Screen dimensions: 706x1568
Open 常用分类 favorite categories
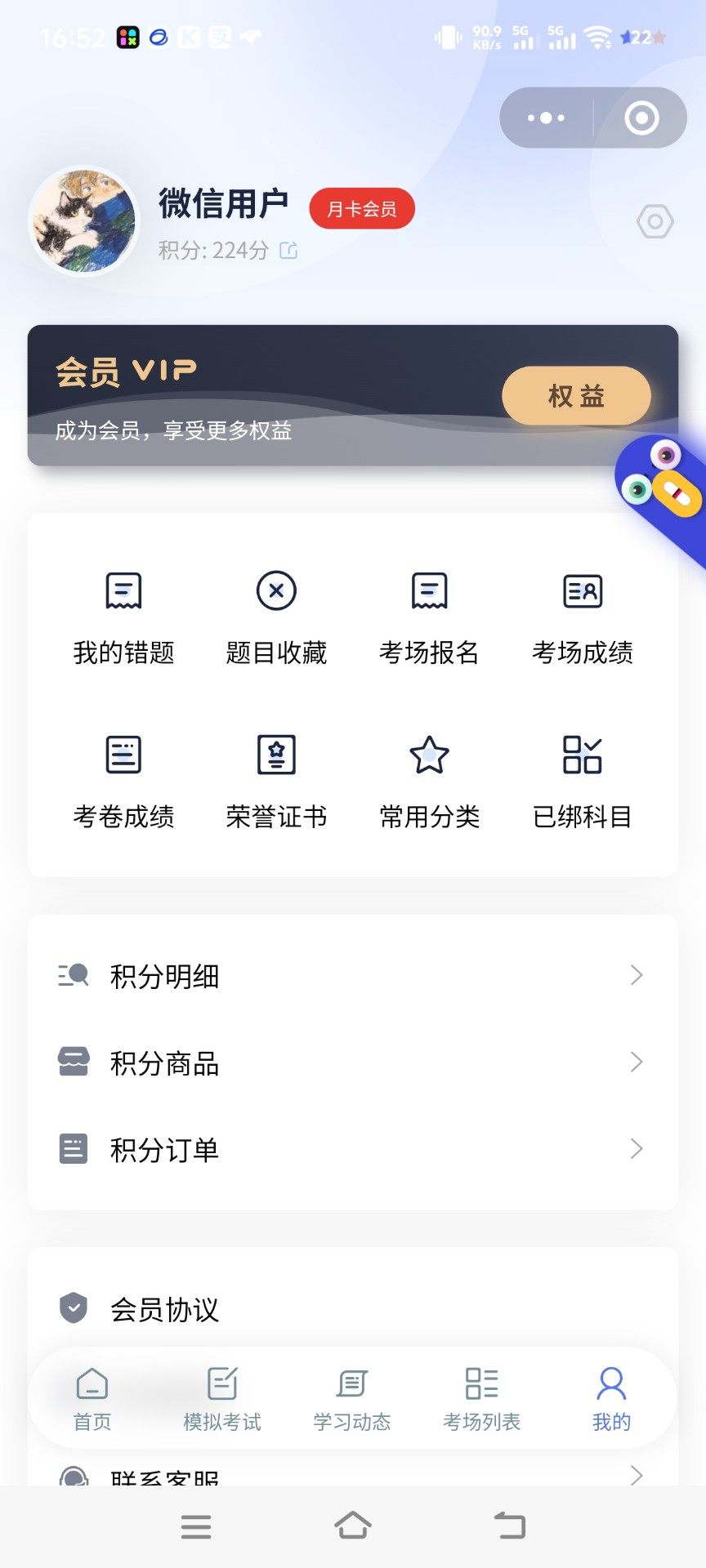point(429,781)
